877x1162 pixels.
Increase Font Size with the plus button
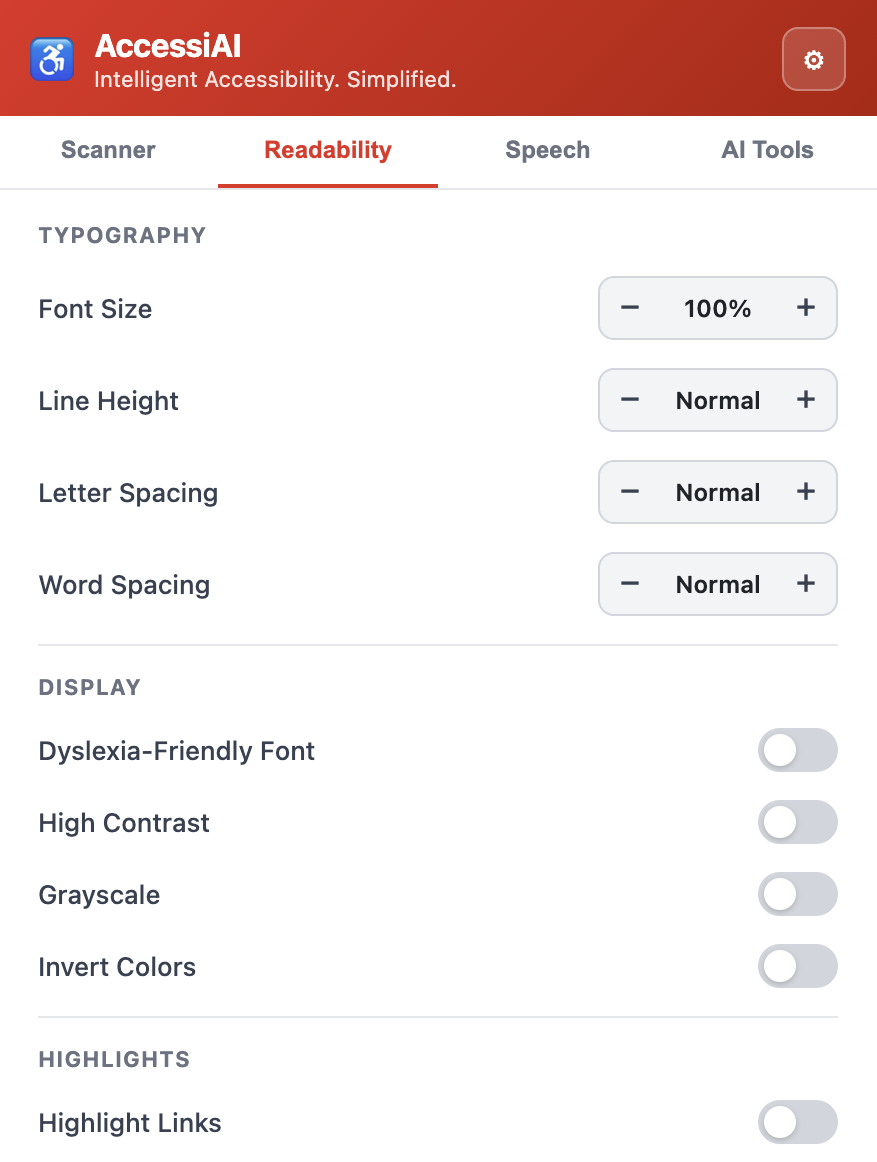point(805,308)
